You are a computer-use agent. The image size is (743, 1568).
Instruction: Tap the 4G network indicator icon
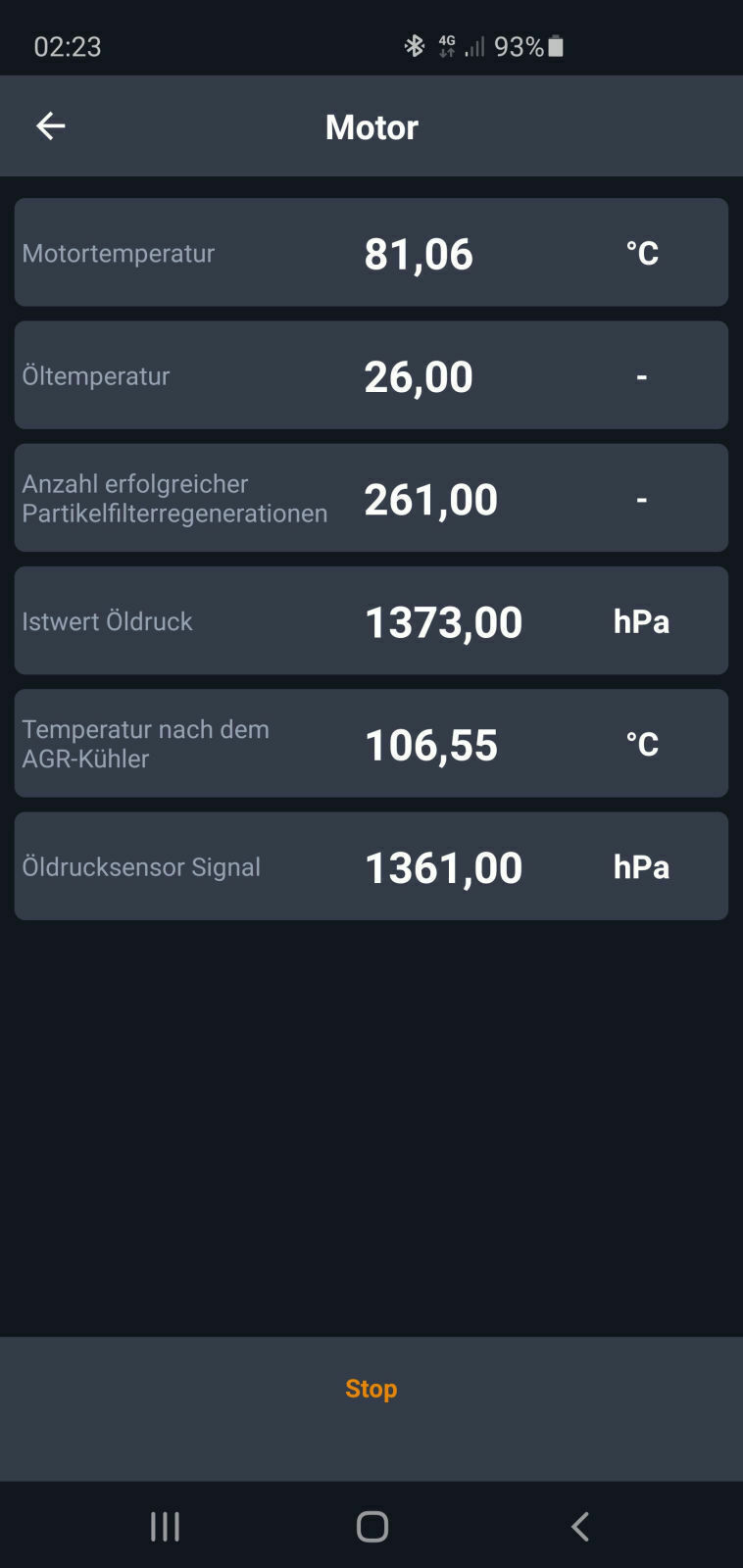point(446,45)
